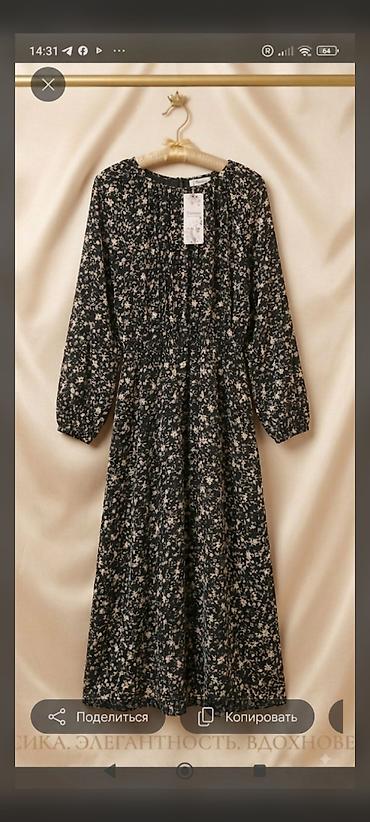Copy the image with Копировать

point(247,716)
